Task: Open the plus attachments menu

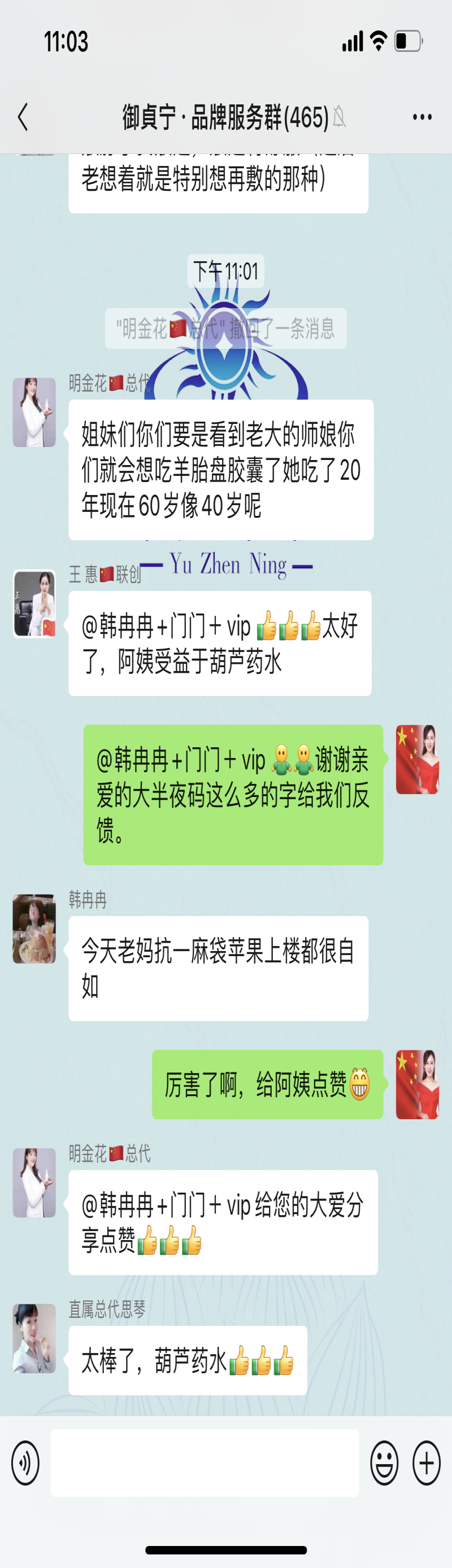Action: (x=427, y=1462)
